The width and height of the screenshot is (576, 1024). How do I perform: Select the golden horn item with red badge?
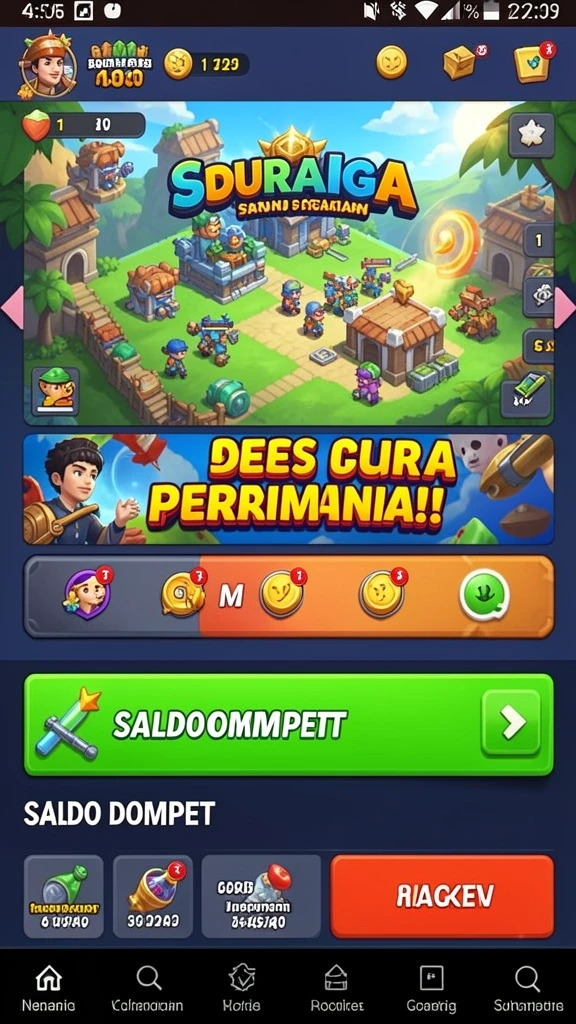(x=153, y=897)
